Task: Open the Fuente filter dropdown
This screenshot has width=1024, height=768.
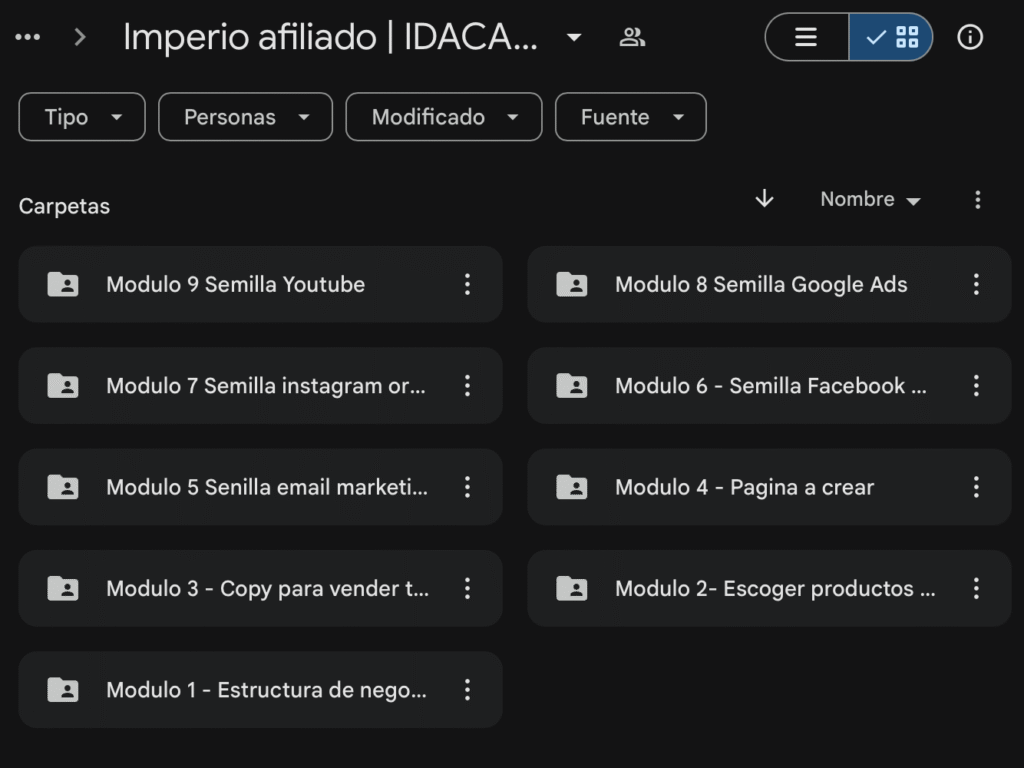Action: click(630, 117)
